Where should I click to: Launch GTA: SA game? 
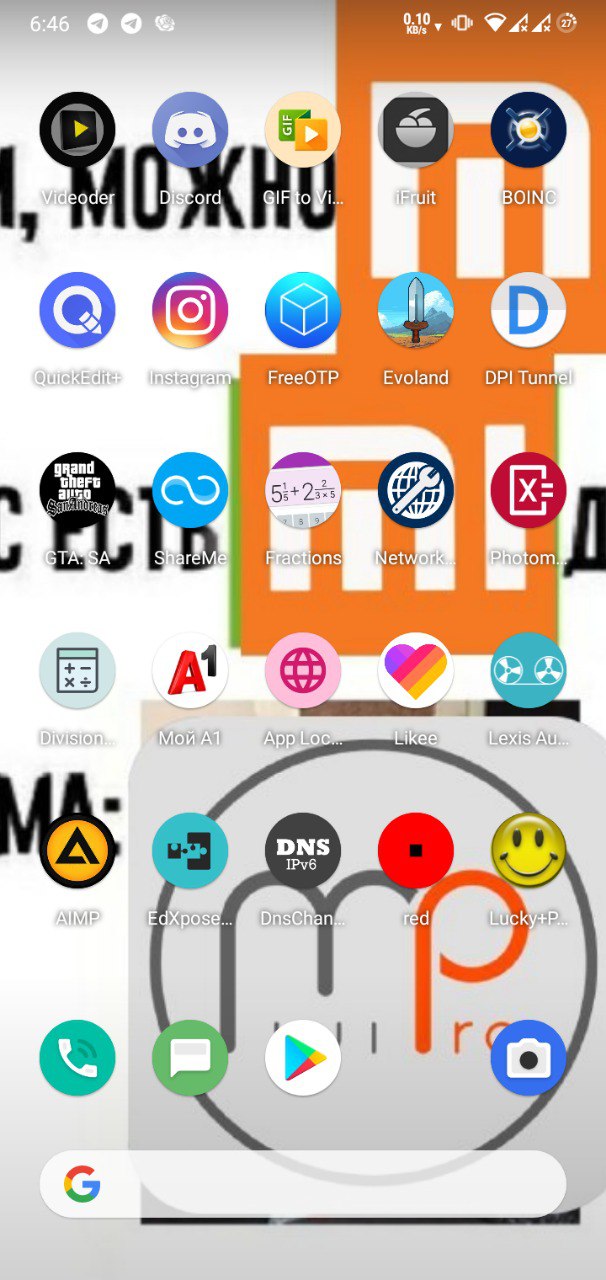[77, 490]
